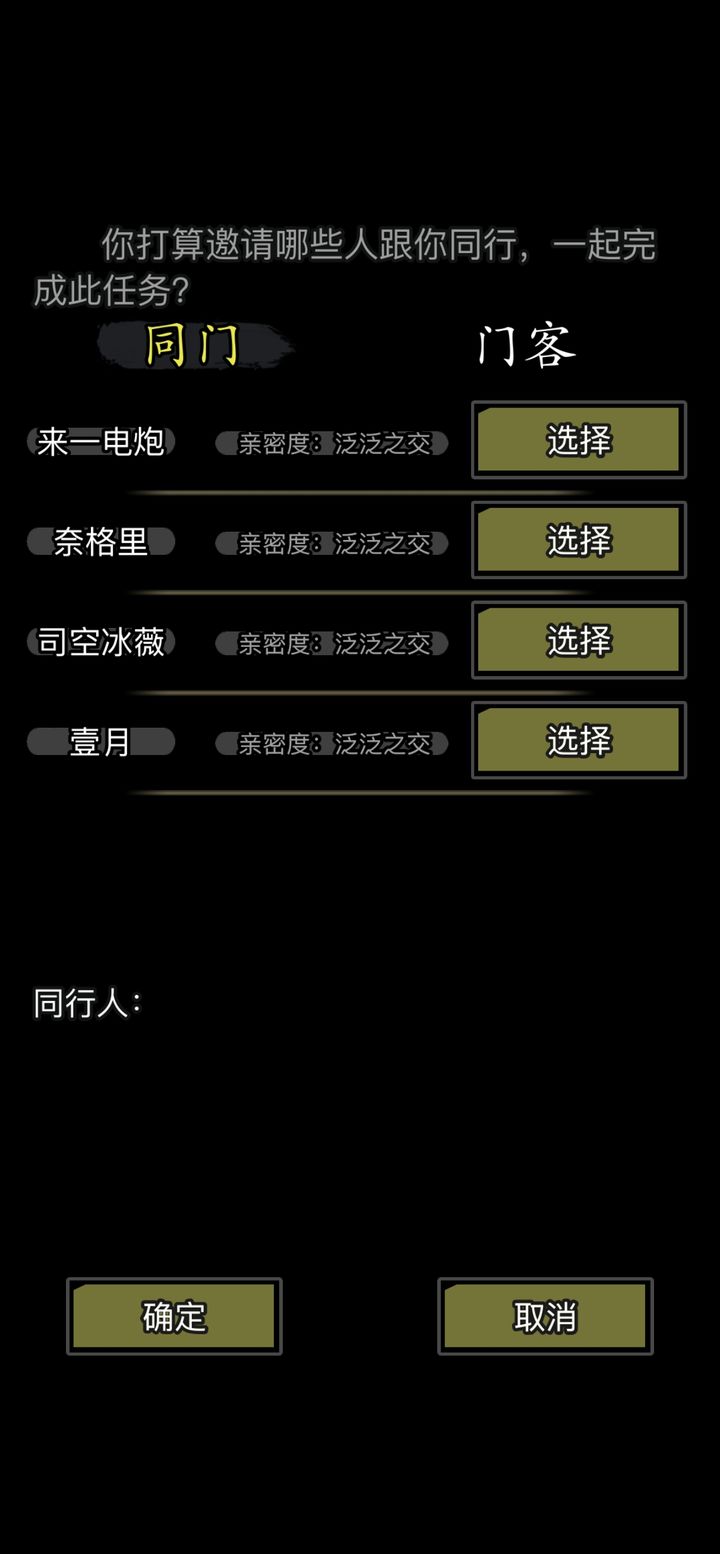Choose 奈格里 as a companion

[x=579, y=540]
